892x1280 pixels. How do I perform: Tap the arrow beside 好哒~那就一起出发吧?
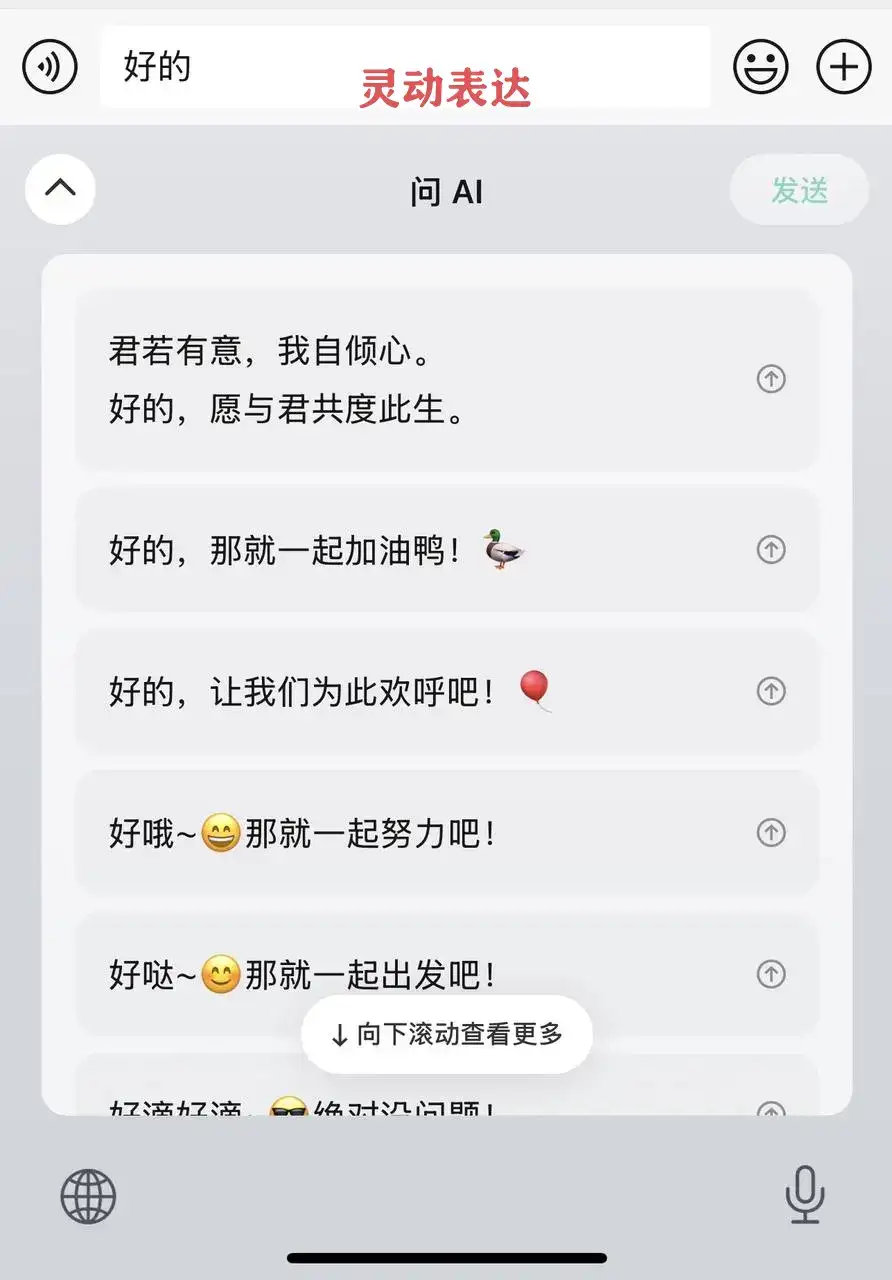(x=771, y=975)
